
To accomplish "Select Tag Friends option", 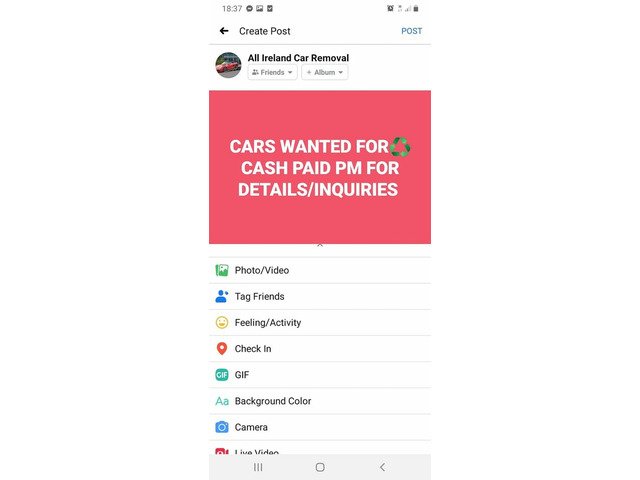I will [x=259, y=296].
